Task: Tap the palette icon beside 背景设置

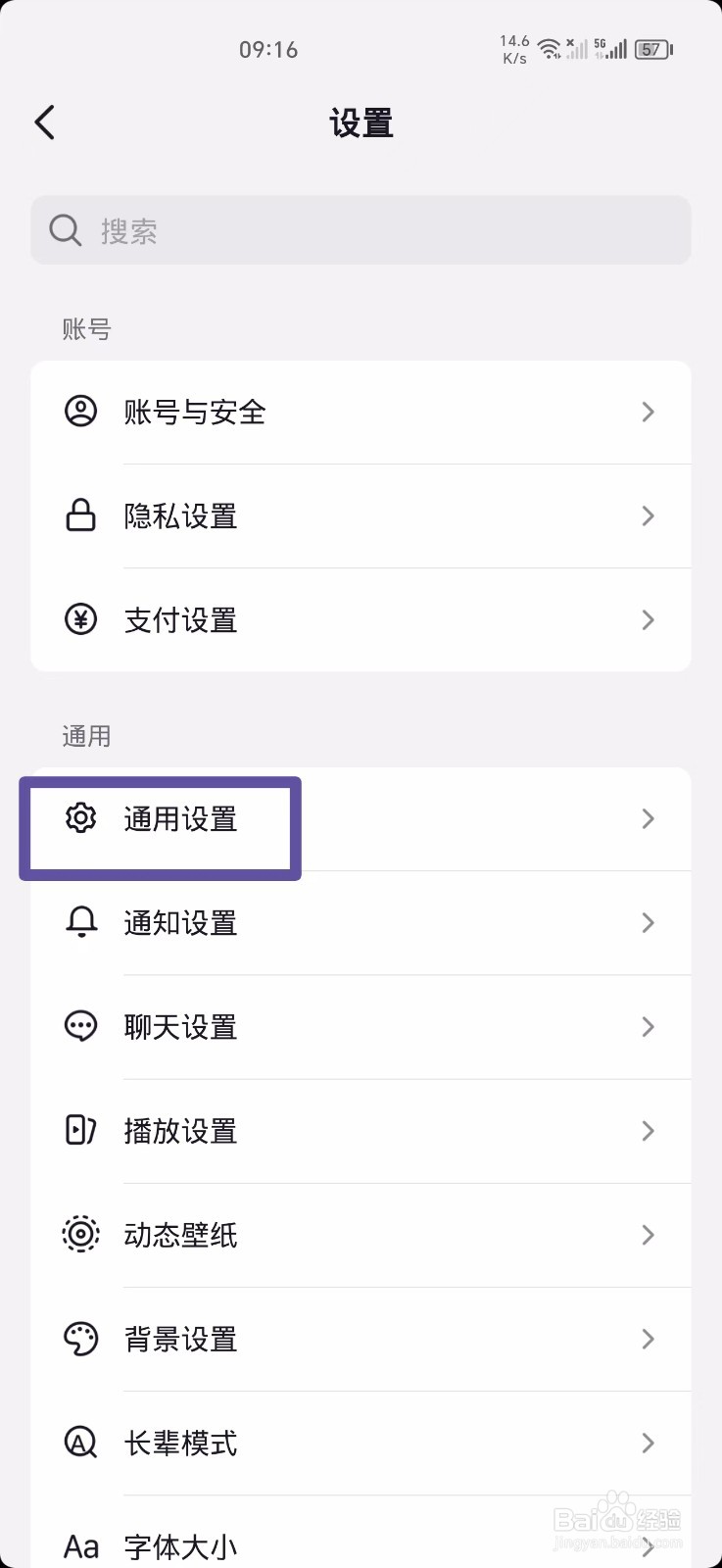Action: 80,1339
